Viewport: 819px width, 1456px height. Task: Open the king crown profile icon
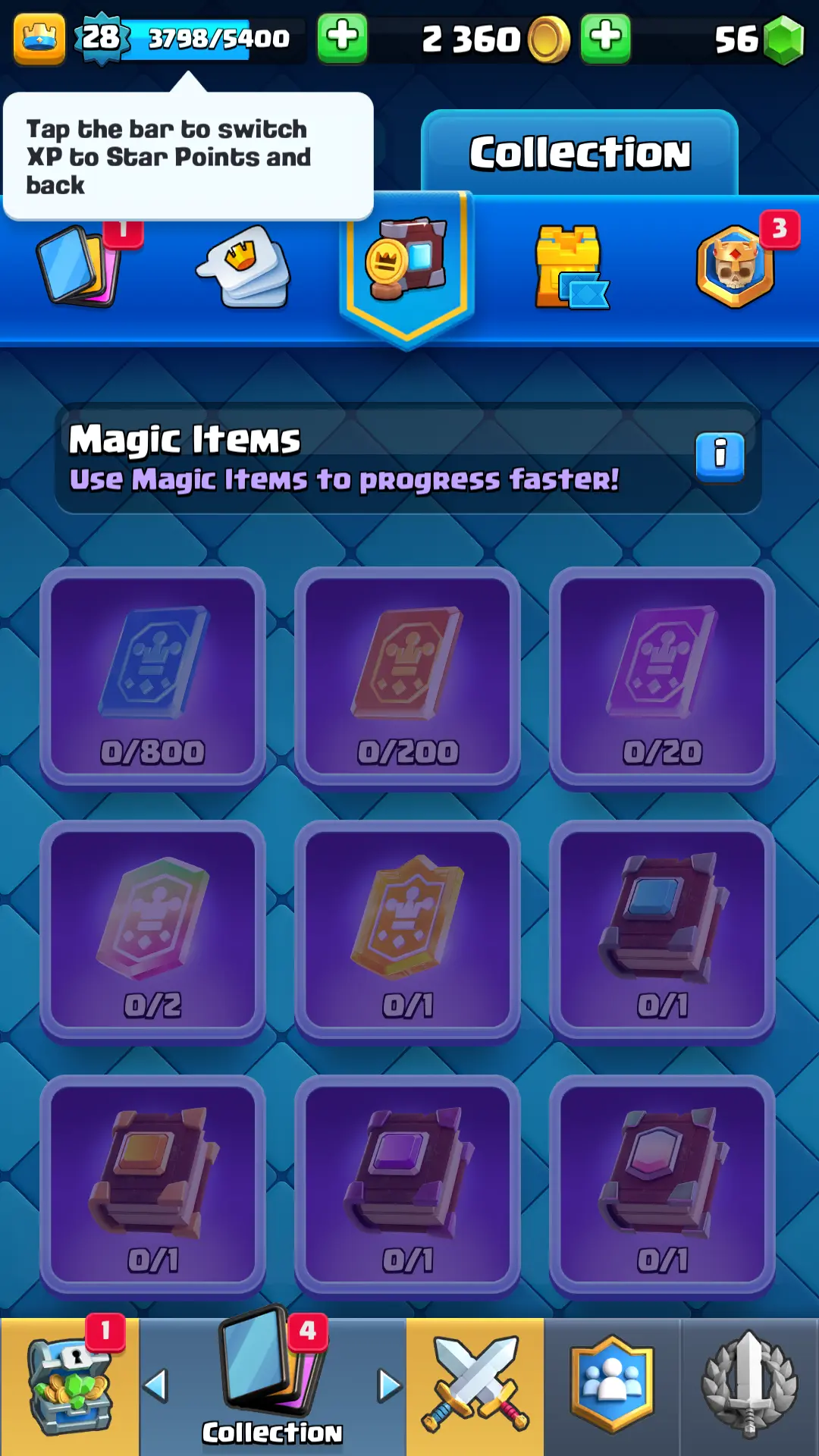coord(39,39)
